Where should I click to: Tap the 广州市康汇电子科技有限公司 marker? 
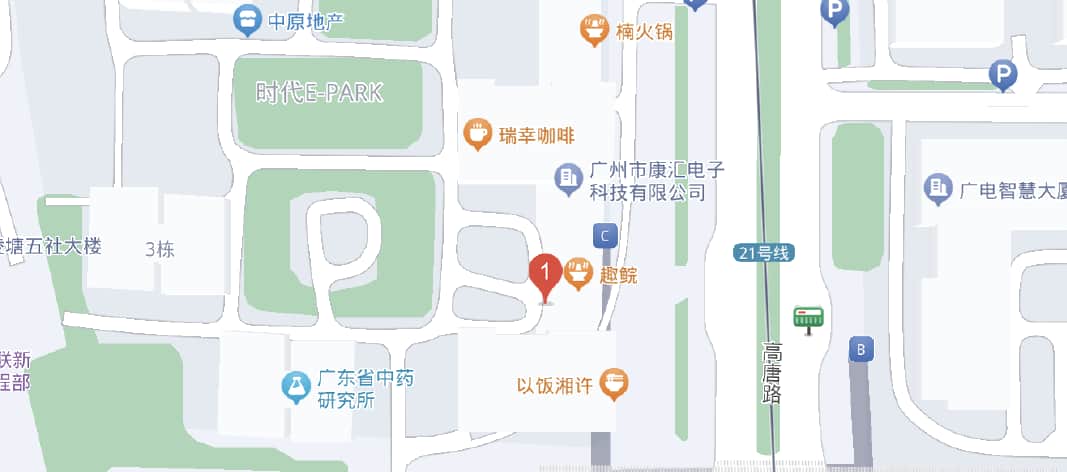pos(569,179)
